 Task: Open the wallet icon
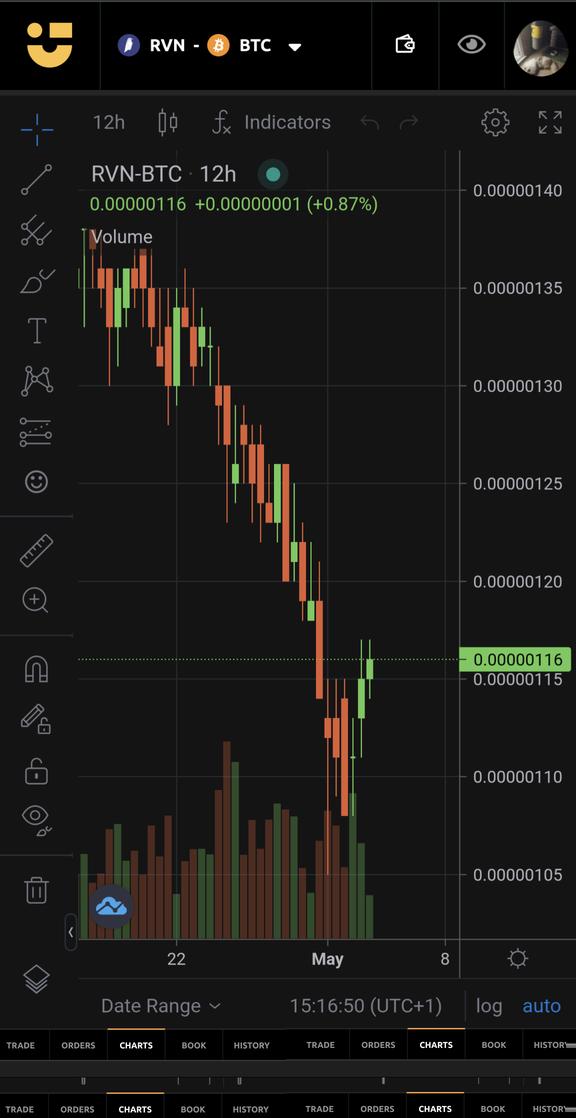405,45
